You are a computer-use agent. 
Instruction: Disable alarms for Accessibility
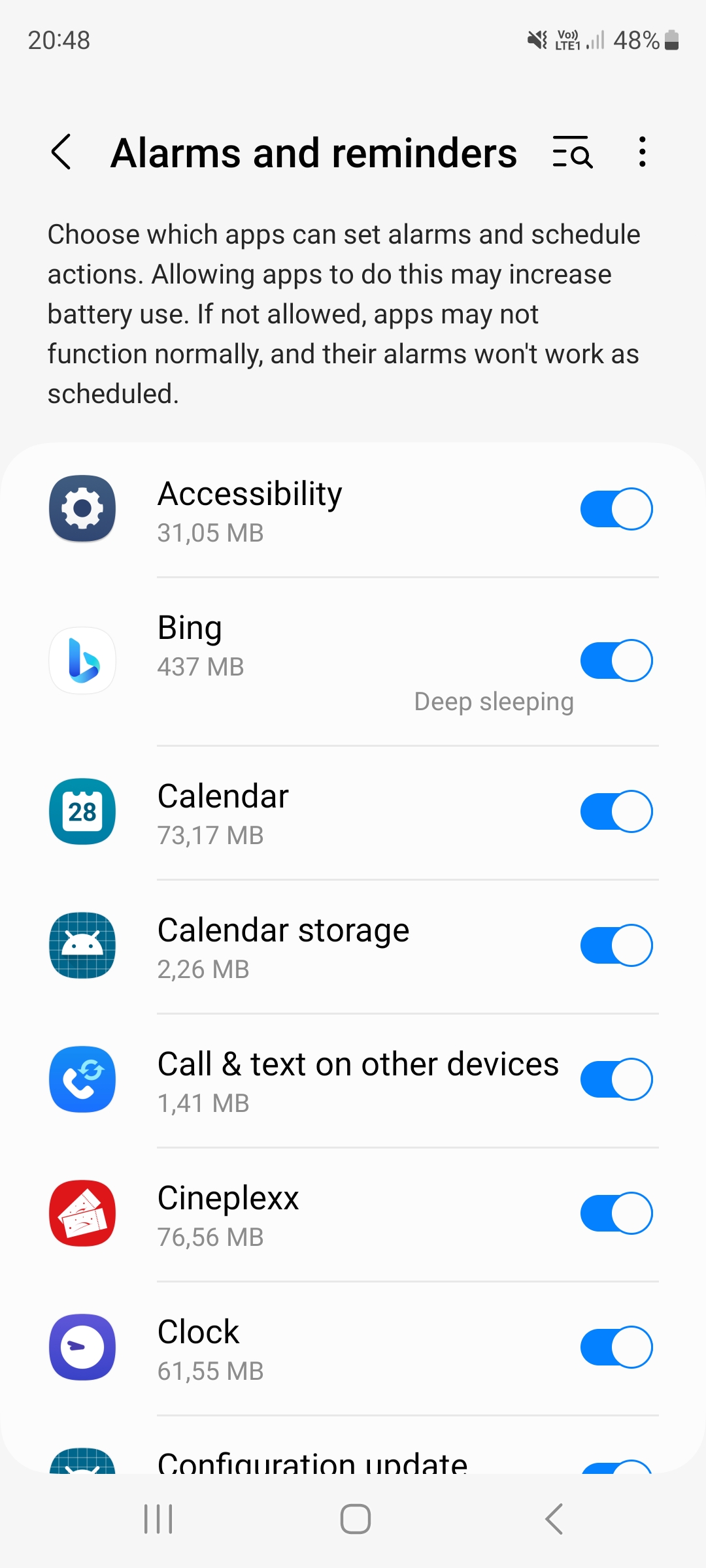[616, 509]
